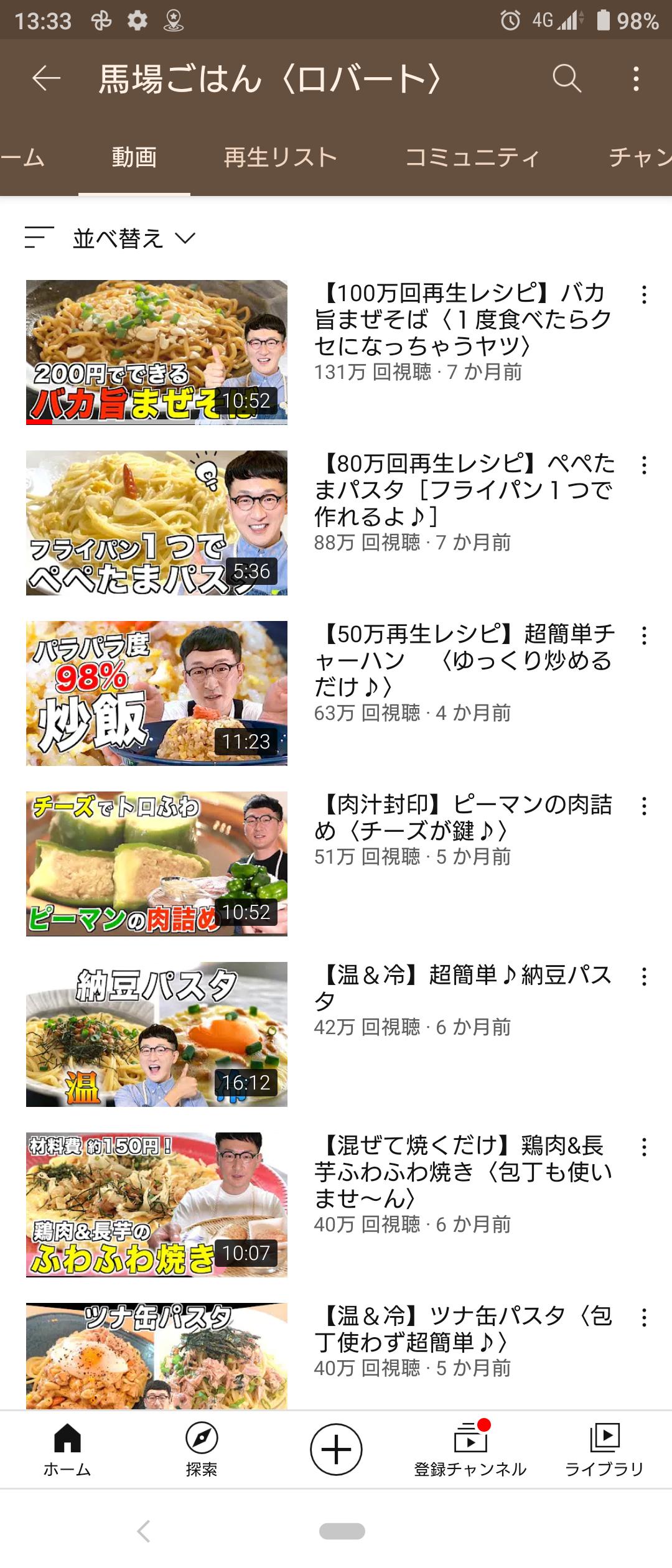Play the 超簡単チャーハン video
The width and height of the screenshot is (672, 1568).
157,693
